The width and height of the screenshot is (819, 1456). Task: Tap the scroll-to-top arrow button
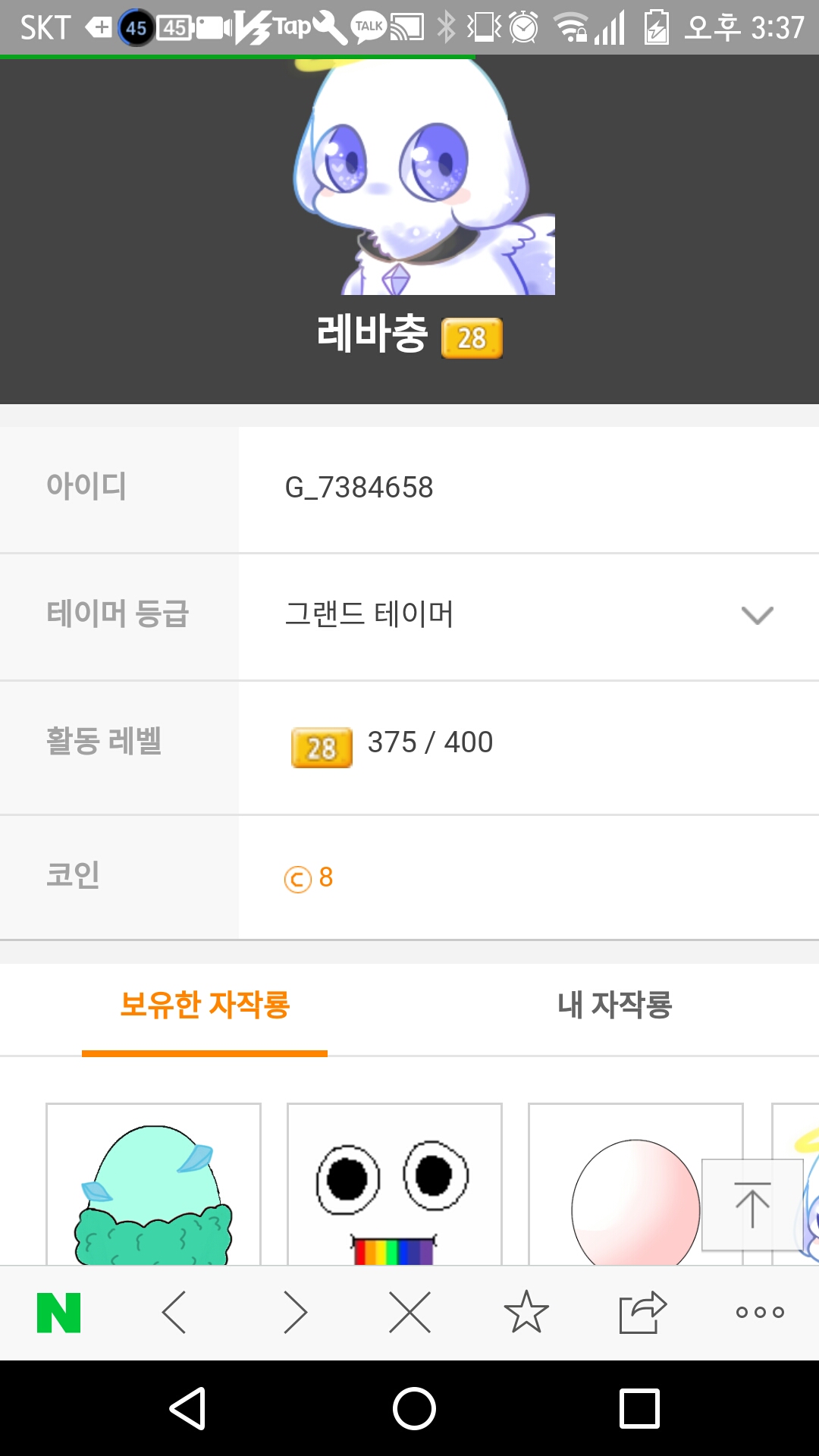tap(752, 1204)
